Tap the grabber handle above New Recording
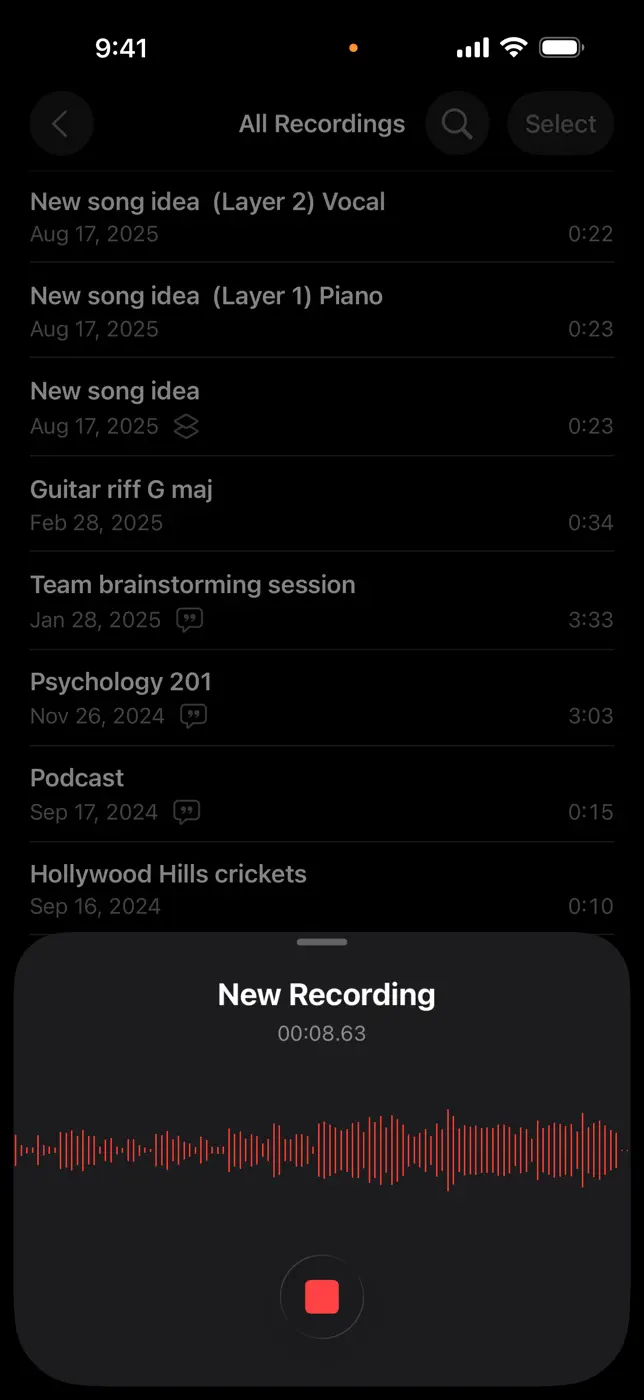Image resolution: width=644 pixels, height=1400 pixels. pos(322,942)
